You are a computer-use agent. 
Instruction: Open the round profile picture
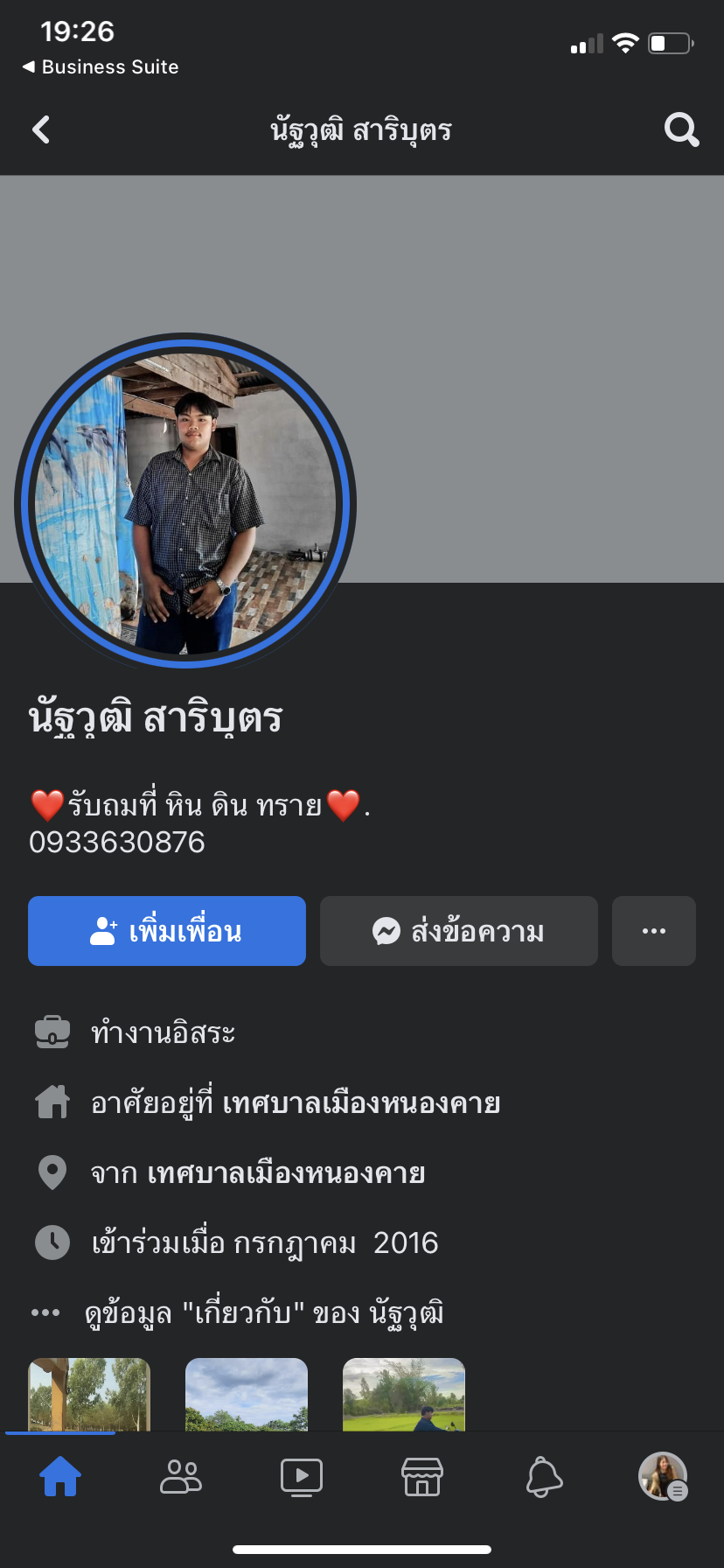tap(185, 502)
